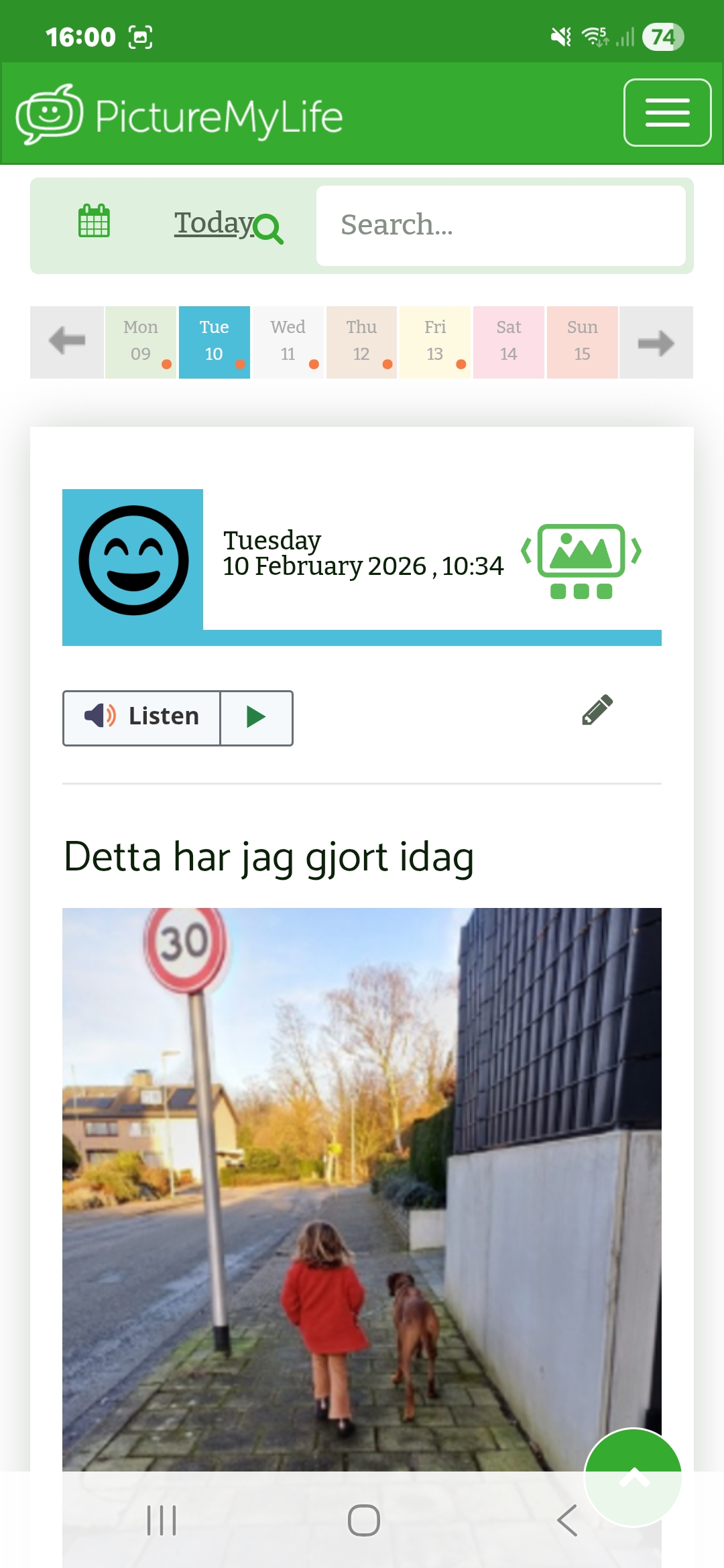Tap the system back button
The height and width of the screenshot is (1568, 724).
point(567,1520)
